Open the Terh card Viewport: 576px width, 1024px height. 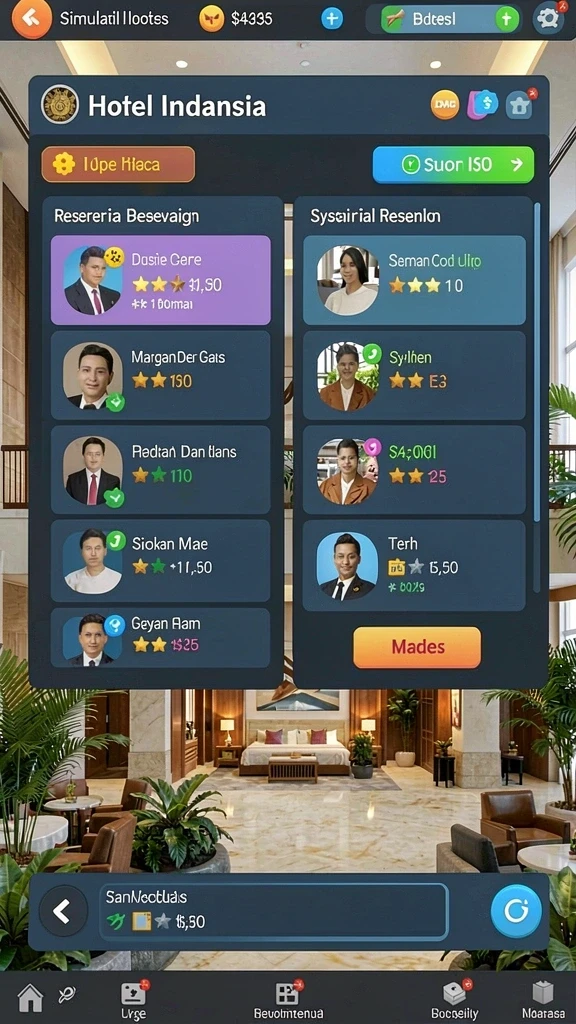[415, 565]
